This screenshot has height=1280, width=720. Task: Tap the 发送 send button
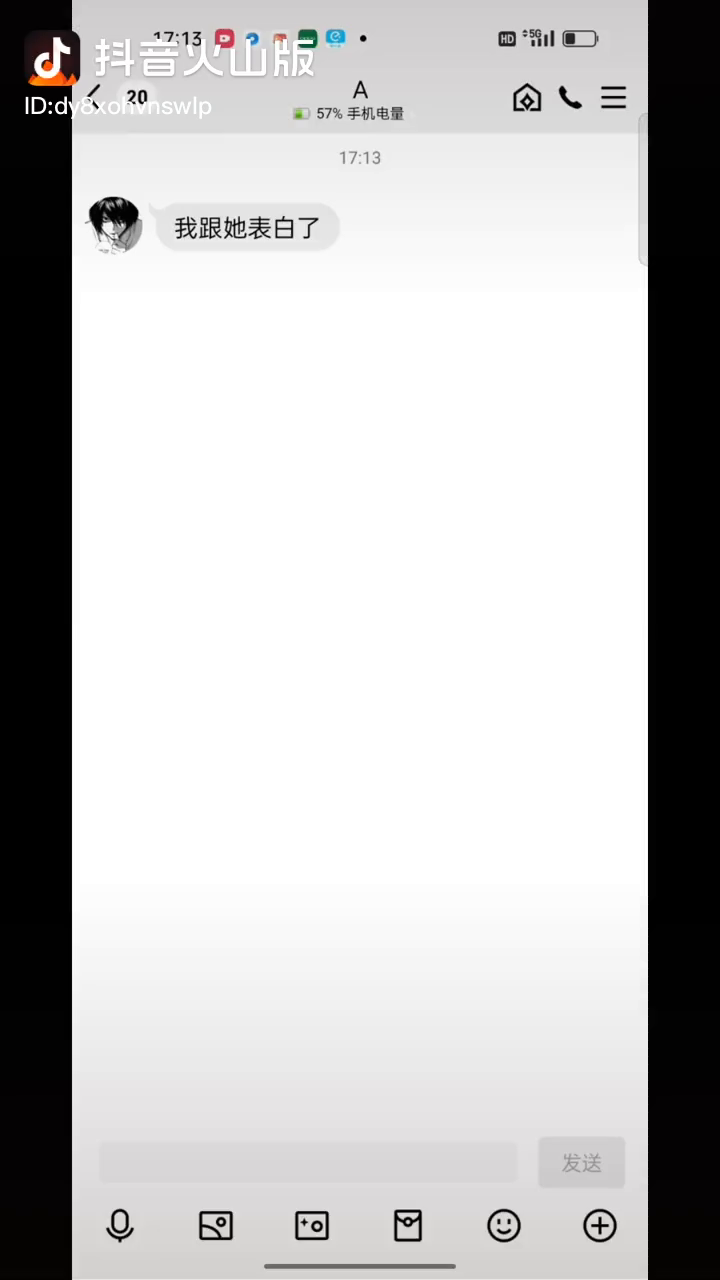coord(581,1162)
